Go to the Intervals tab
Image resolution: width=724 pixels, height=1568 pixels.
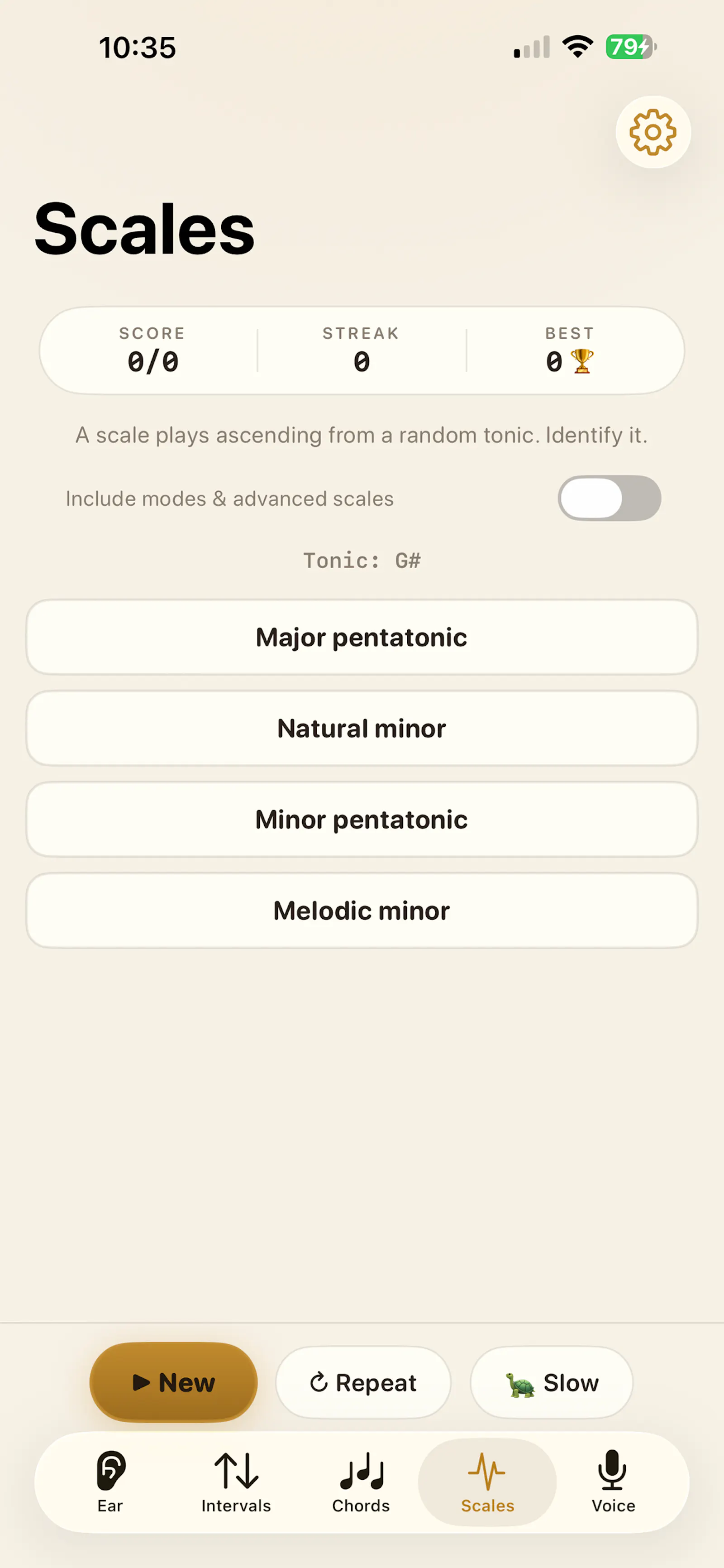coord(236,1482)
